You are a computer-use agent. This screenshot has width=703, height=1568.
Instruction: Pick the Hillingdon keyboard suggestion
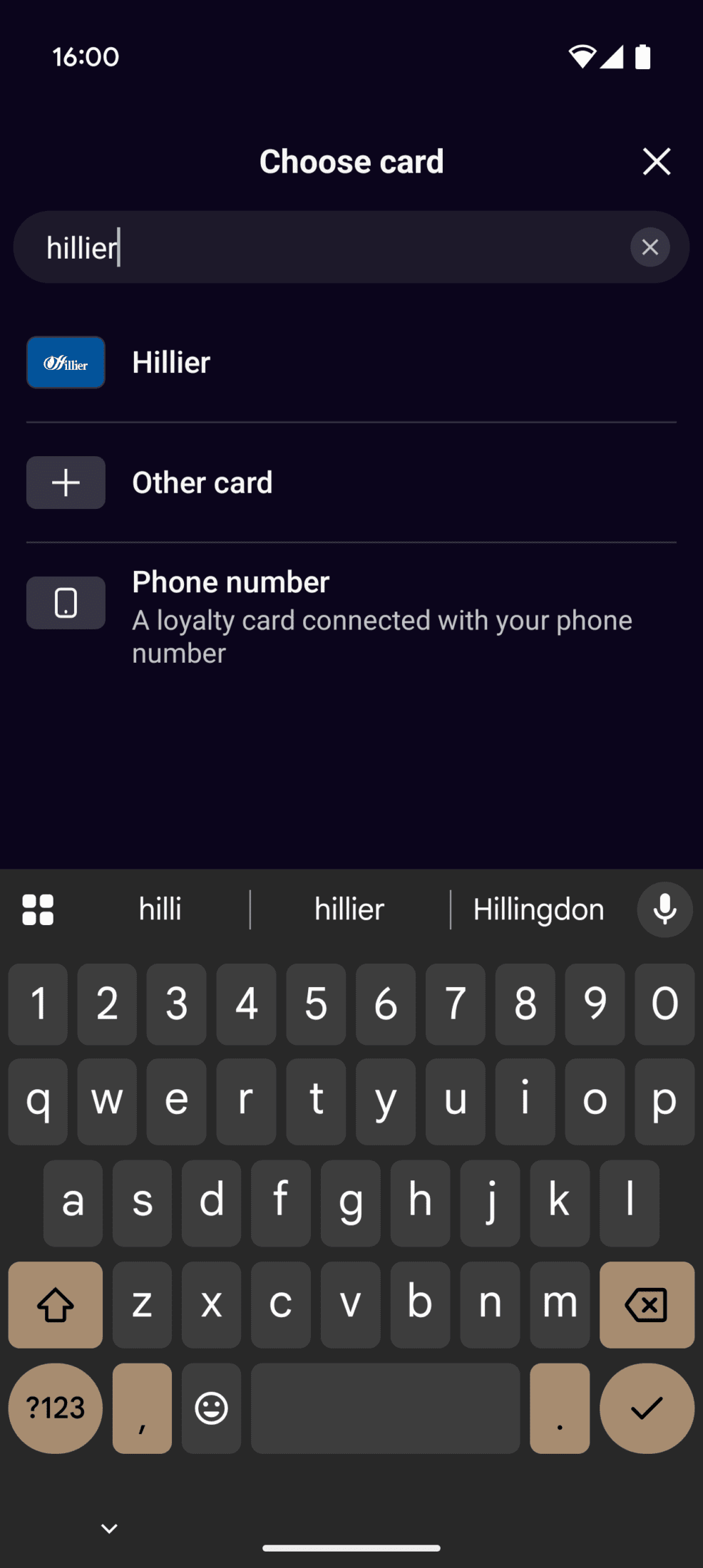tap(538, 909)
